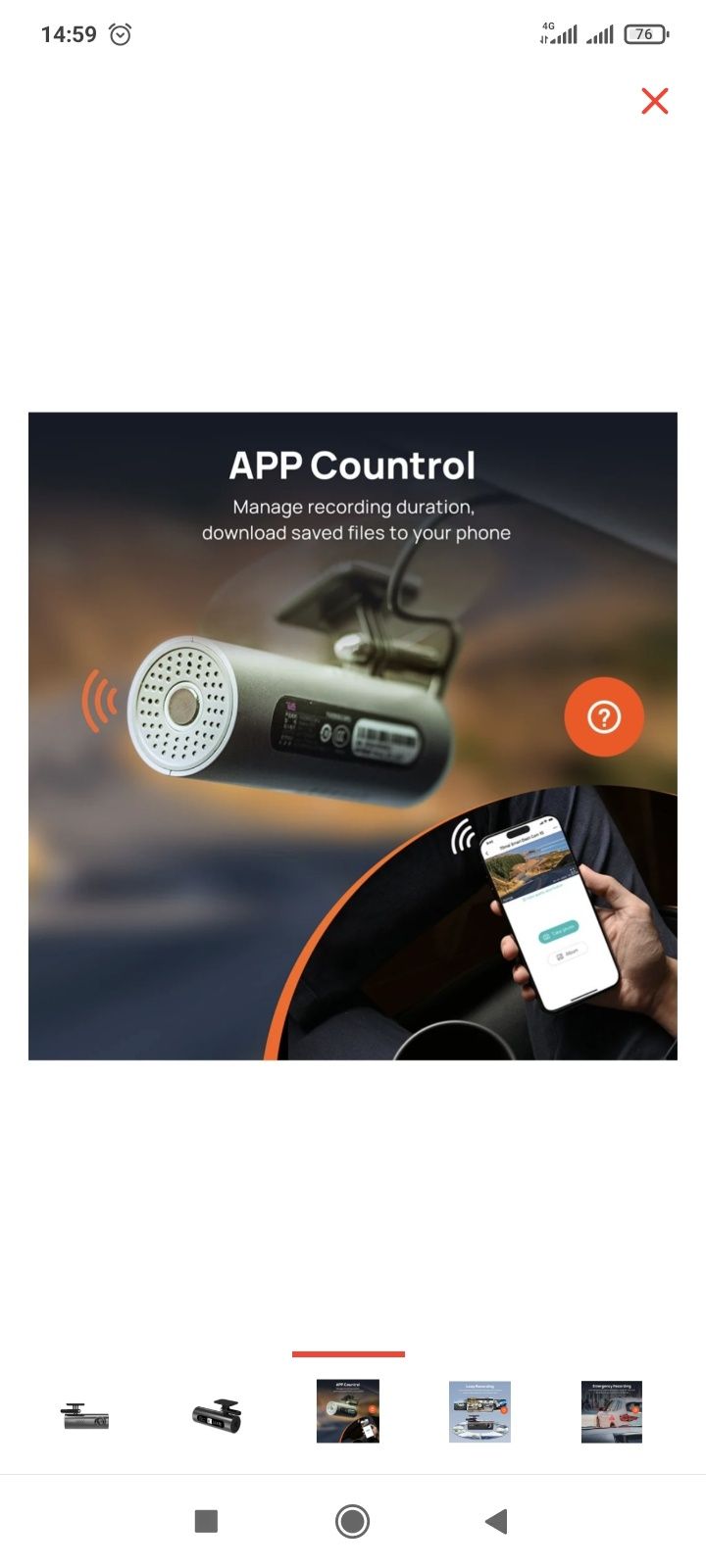Screen dimensions: 706x1568
Task: Close the image gallery viewer
Action: [x=654, y=101]
